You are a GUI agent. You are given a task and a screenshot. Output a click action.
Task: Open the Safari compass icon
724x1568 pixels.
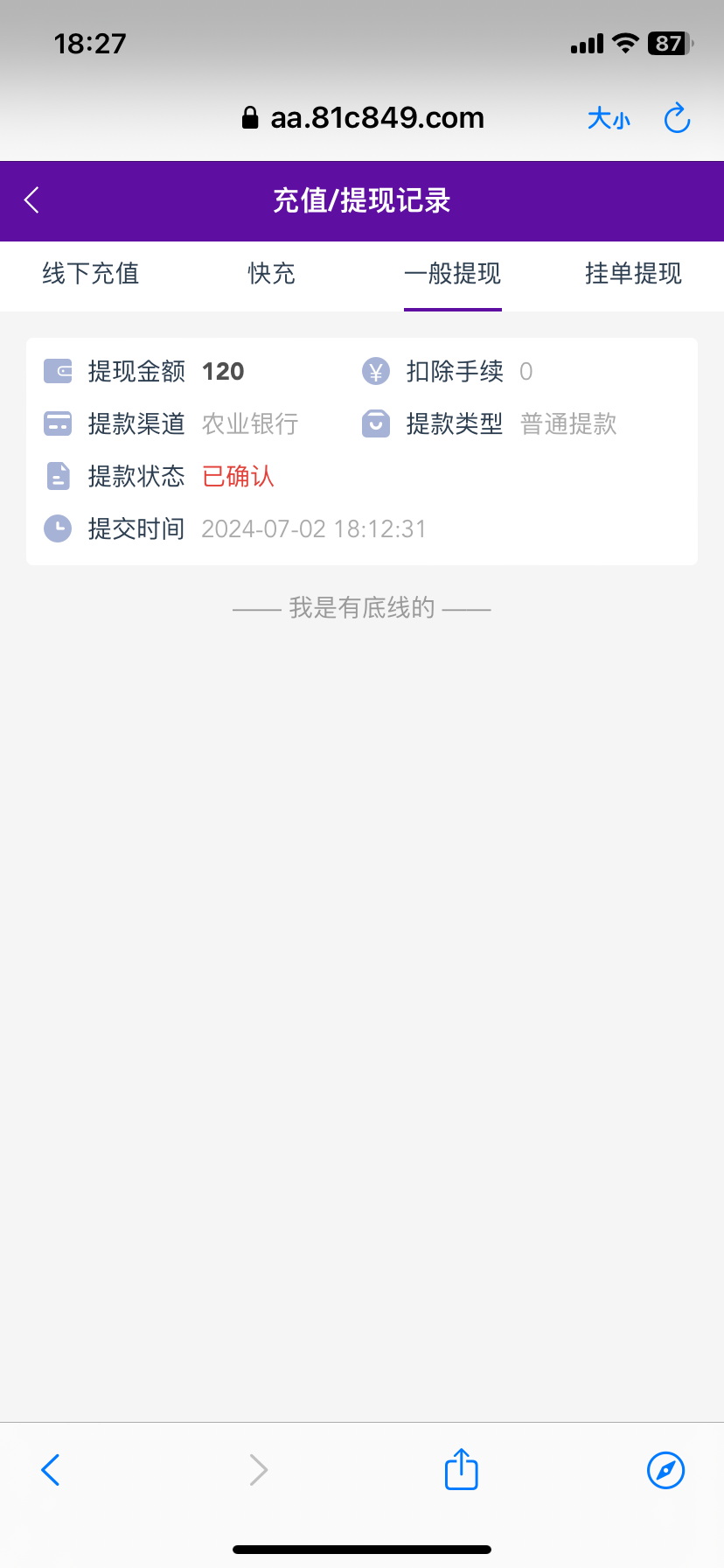(x=665, y=1470)
